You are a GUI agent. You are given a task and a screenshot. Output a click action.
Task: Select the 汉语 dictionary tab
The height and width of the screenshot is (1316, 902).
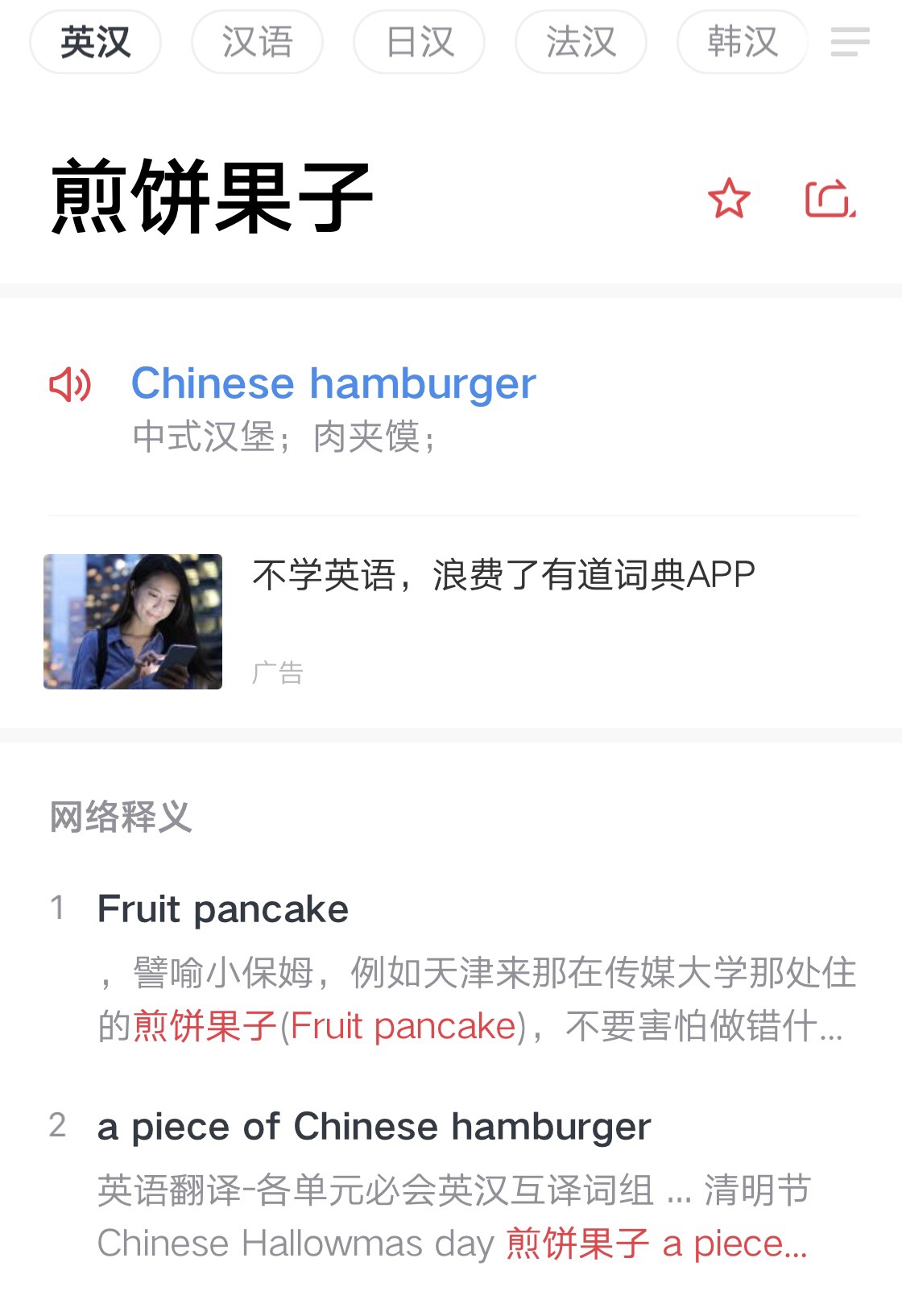257,42
